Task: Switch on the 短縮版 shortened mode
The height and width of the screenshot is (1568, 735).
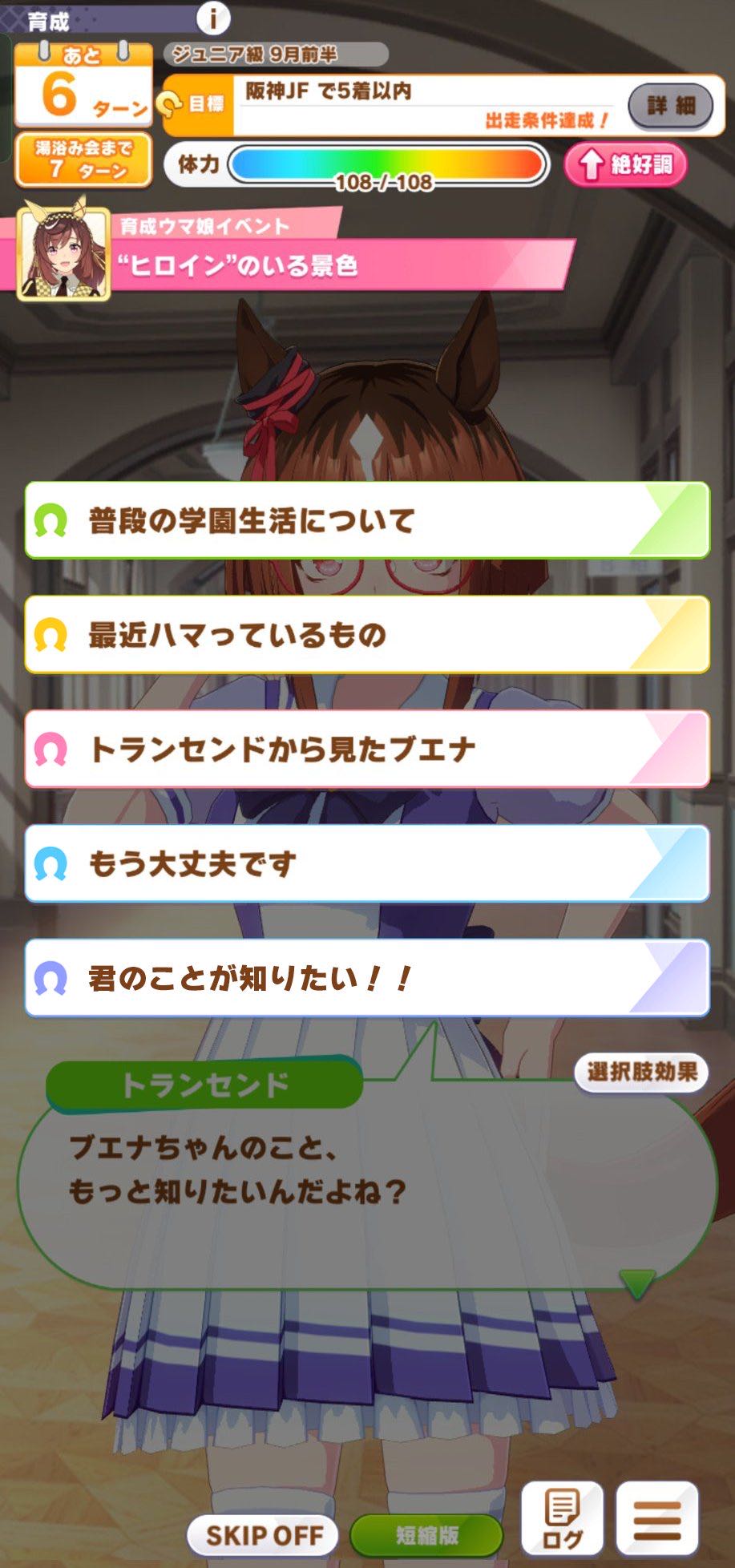Action: [x=426, y=1535]
